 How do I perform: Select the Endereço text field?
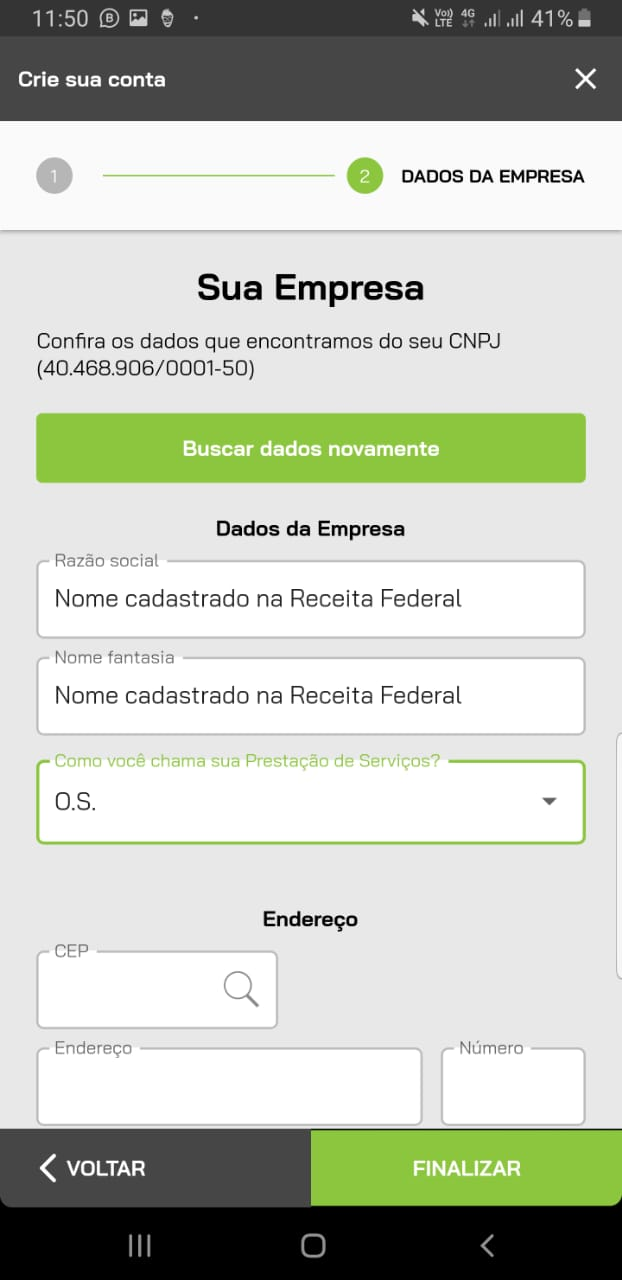click(x=229, y=1087)
